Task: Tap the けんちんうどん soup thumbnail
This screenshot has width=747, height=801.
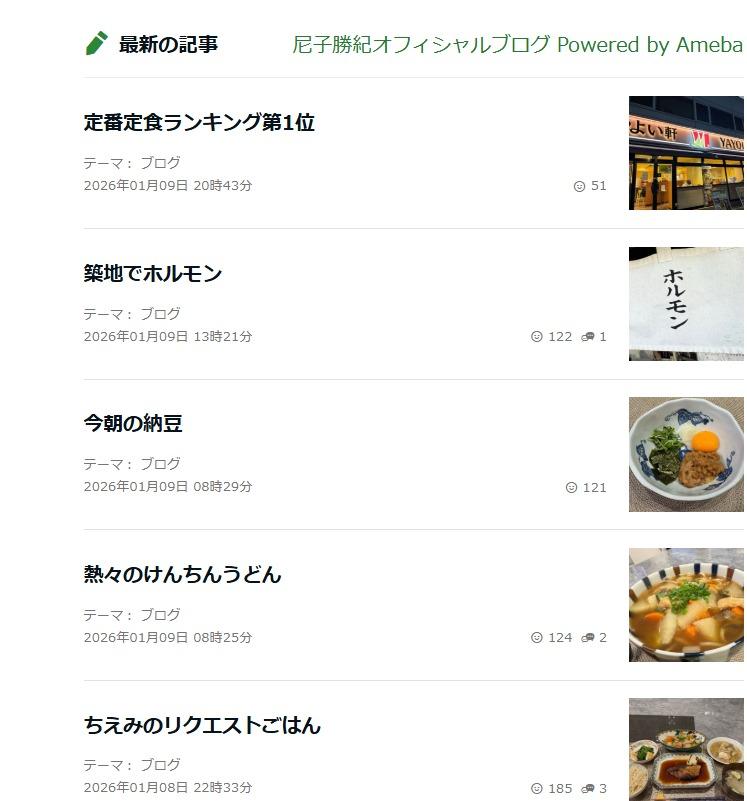Action: point(686,605)
